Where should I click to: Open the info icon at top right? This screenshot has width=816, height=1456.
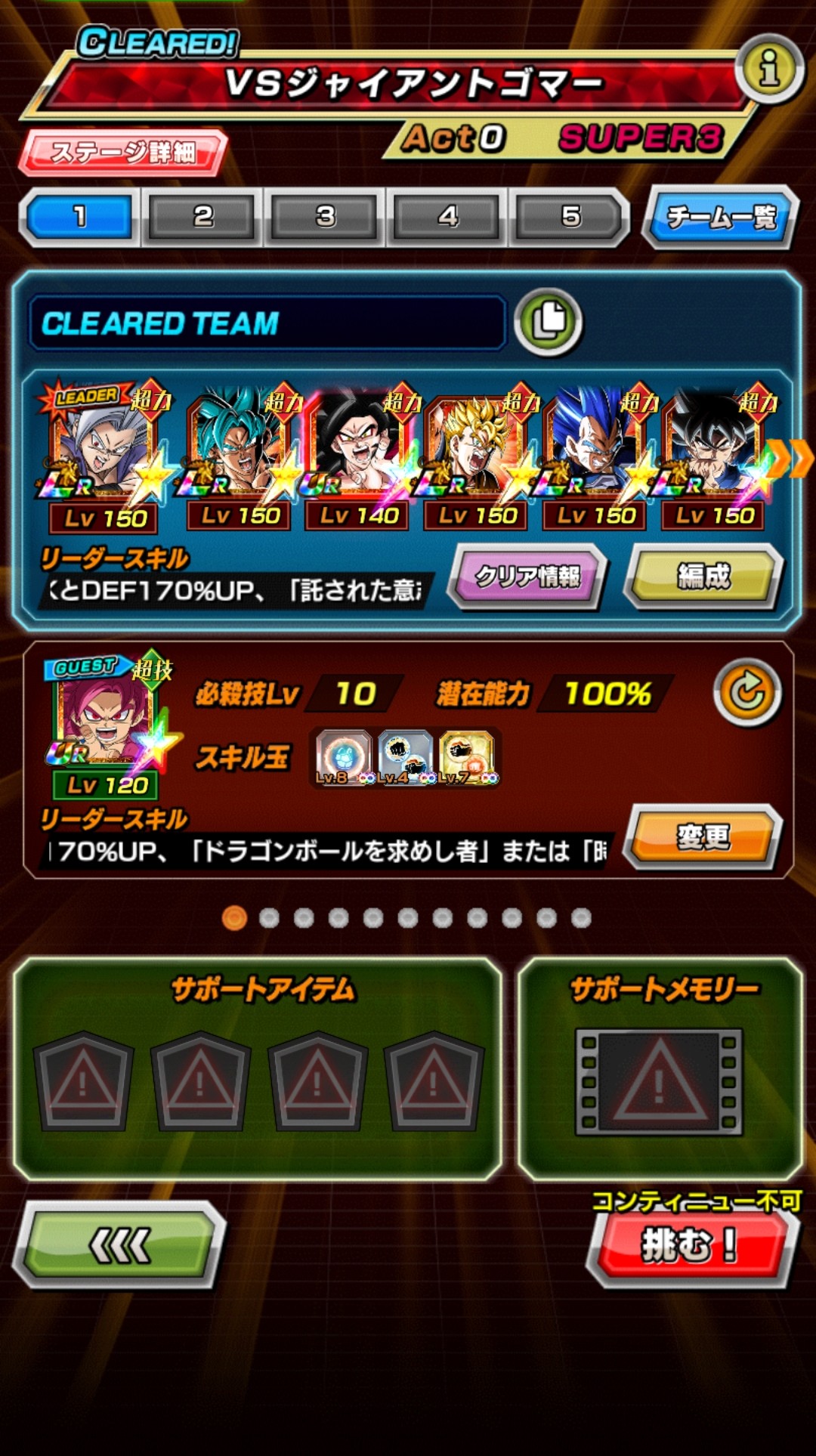point(769,70)
